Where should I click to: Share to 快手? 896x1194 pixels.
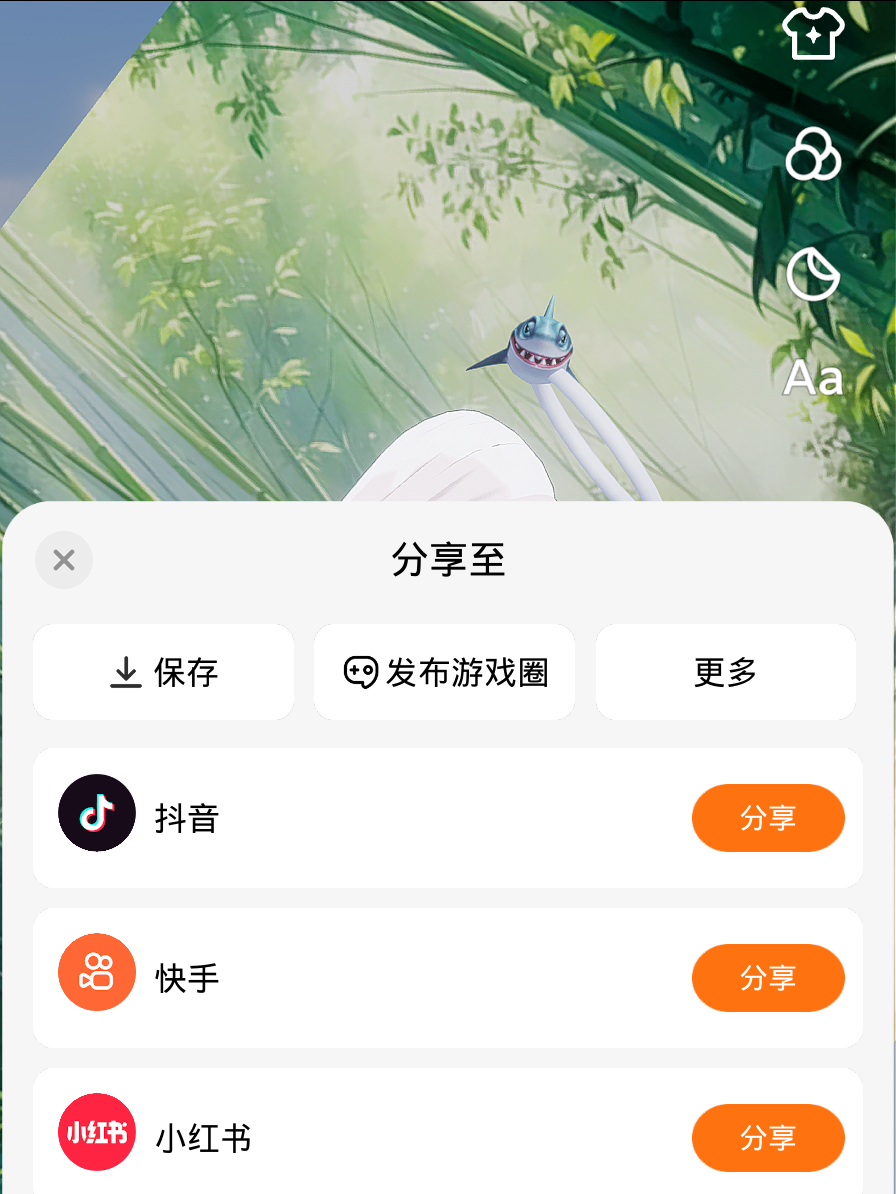tap(767, 978)
